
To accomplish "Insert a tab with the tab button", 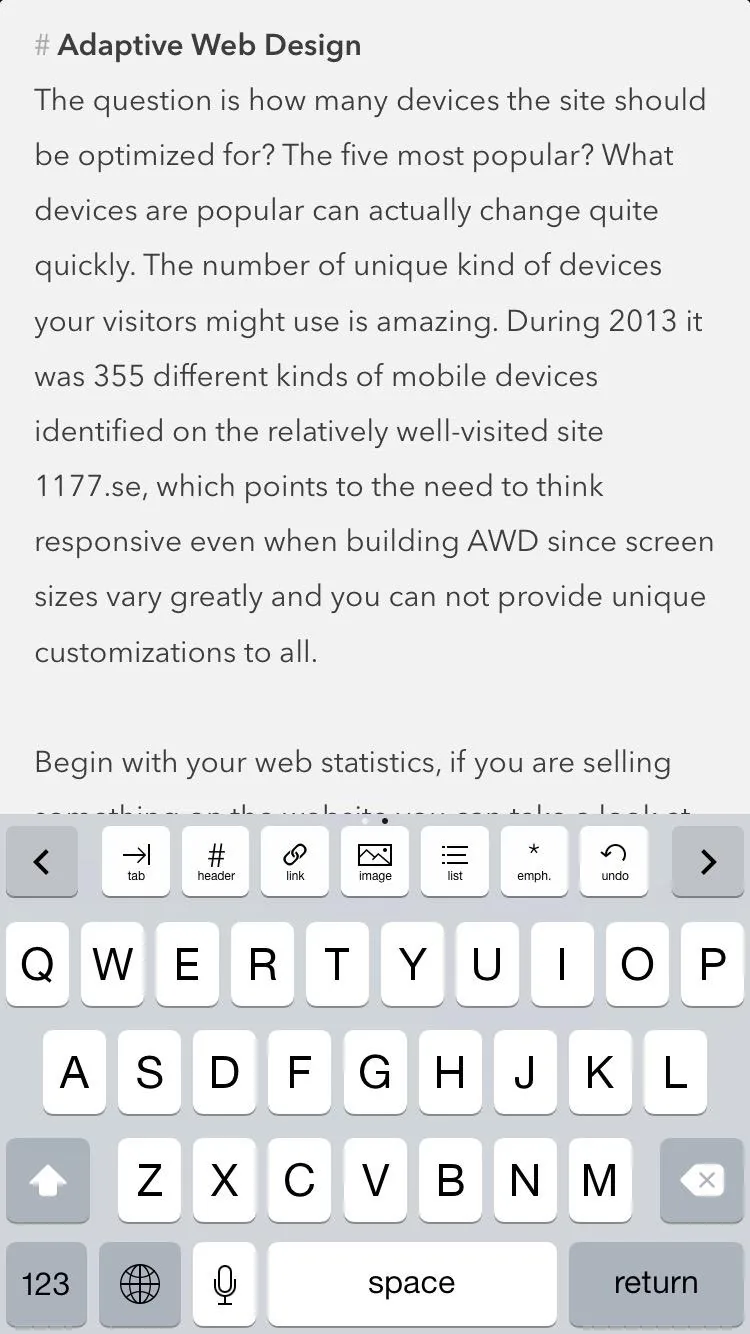I will click(136, 861).
